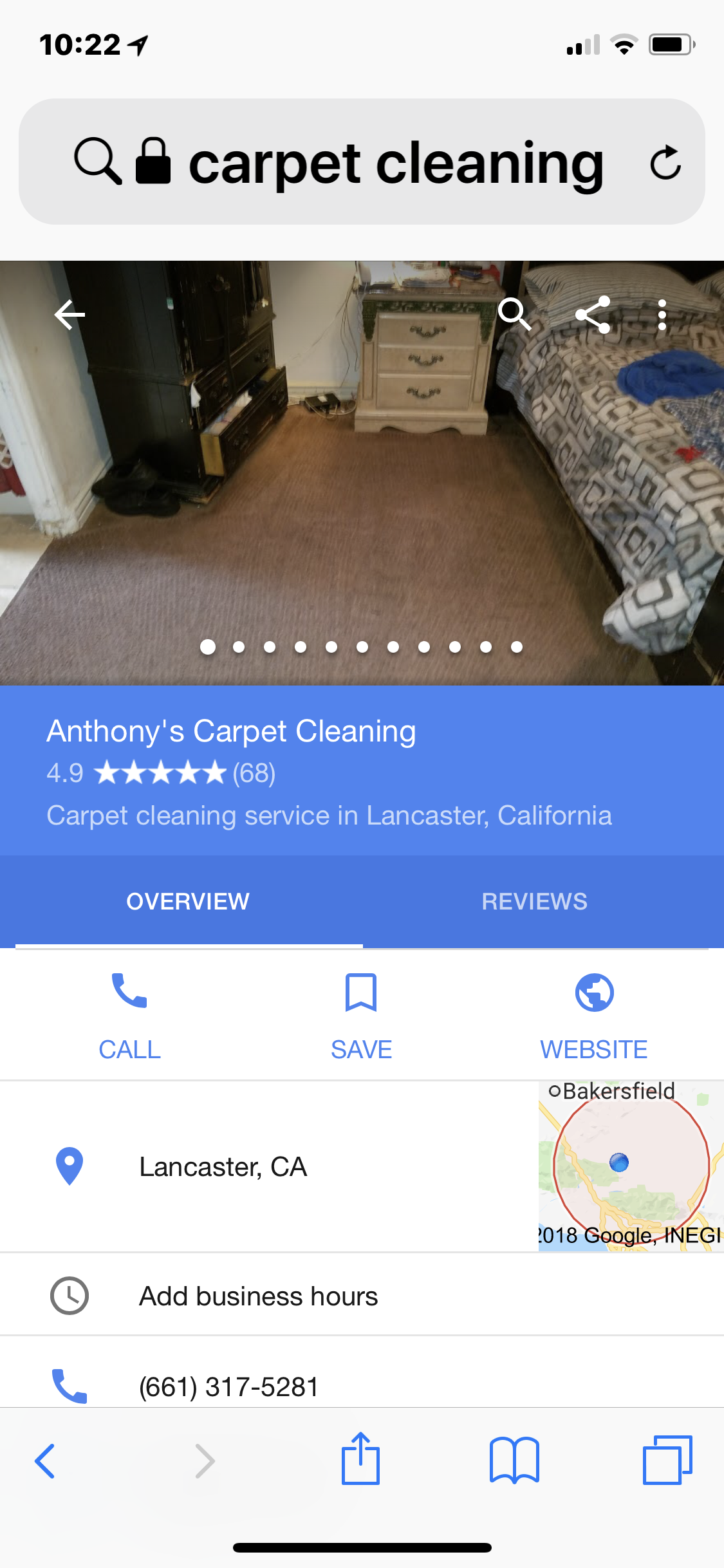Screen dimensions: 724x1568
Task: Open the Safari share sheet
Action: (360, 1460)
